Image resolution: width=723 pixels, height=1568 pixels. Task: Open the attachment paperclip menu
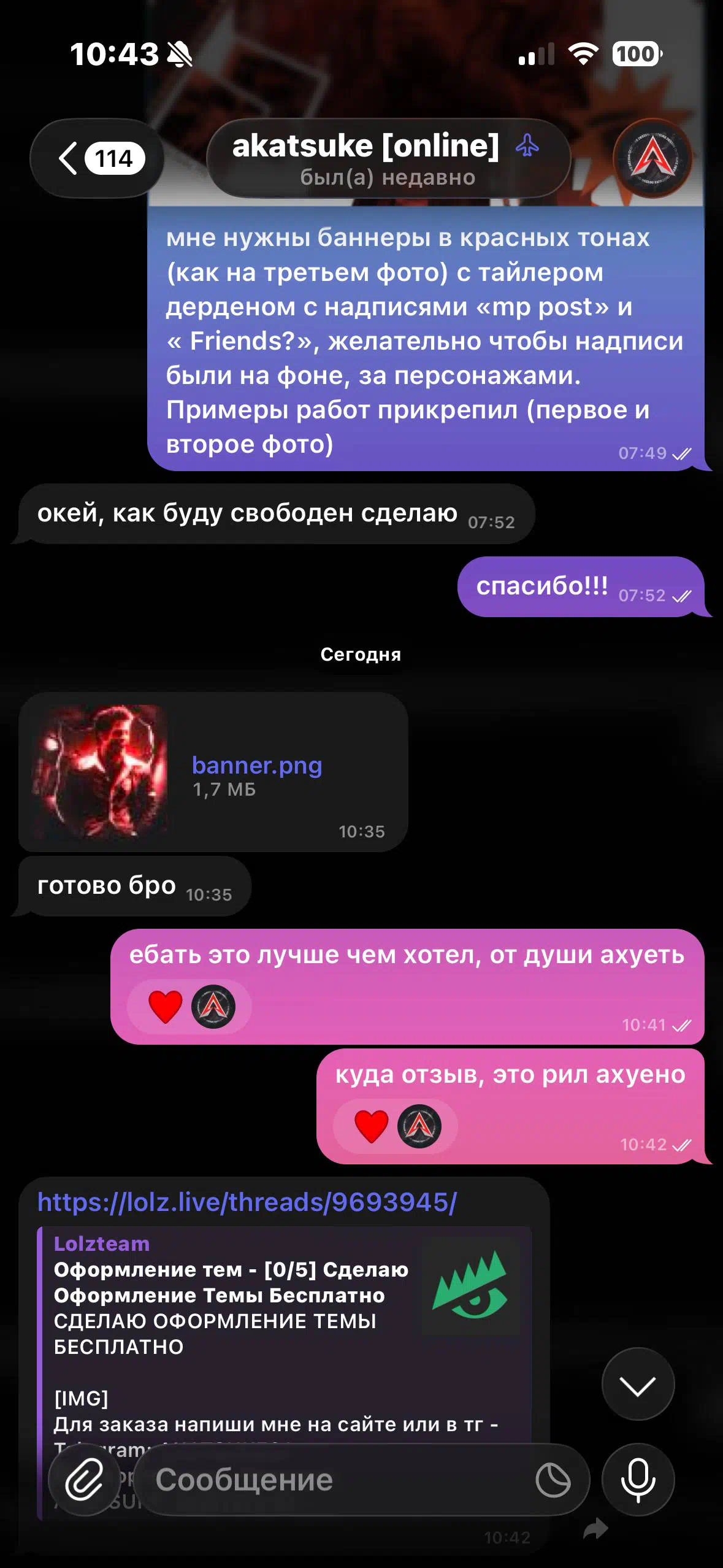click(x=85, y=1480)
